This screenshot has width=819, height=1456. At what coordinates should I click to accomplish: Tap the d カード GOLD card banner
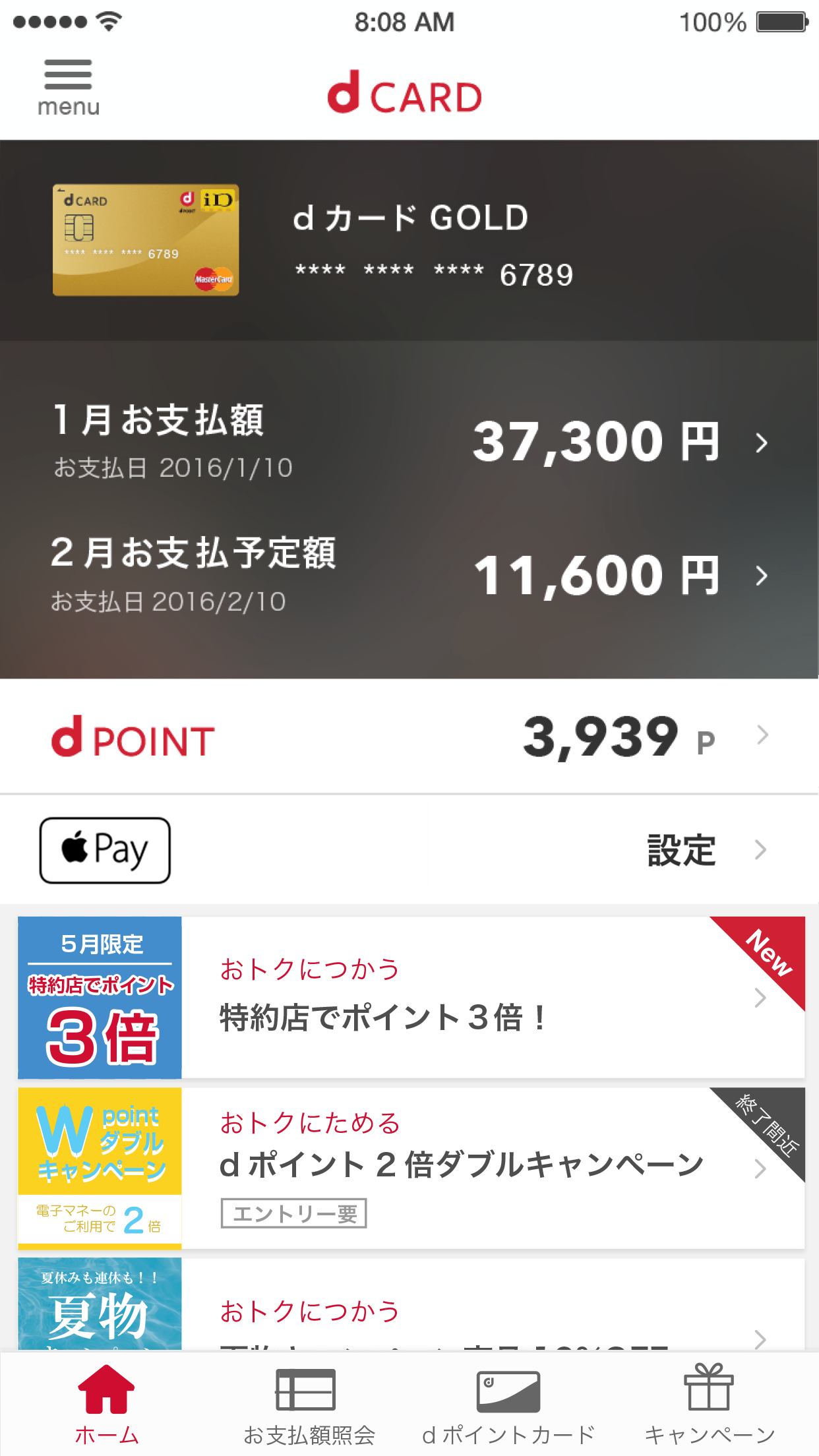point(409,241)
